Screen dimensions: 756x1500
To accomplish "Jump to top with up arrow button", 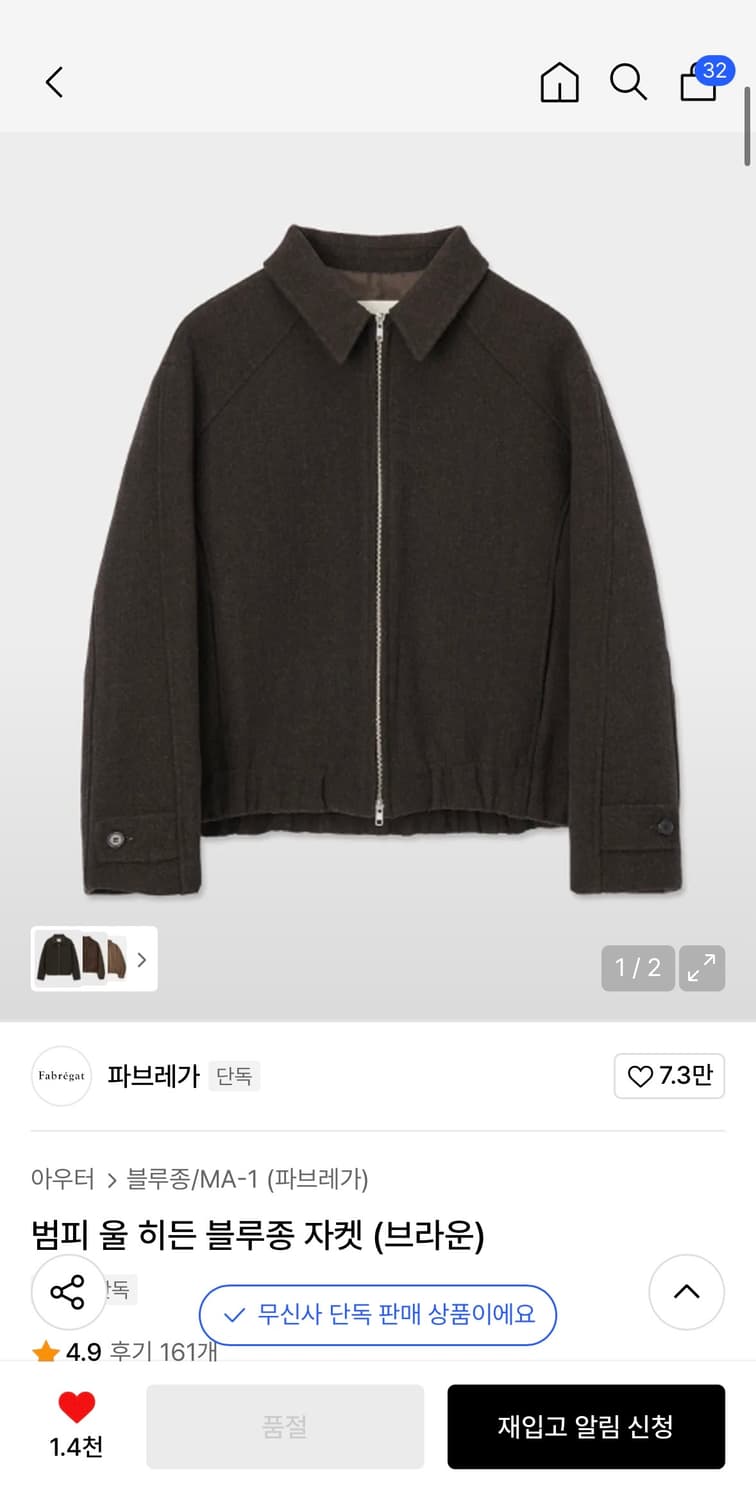I will [x=686, y=1292].
